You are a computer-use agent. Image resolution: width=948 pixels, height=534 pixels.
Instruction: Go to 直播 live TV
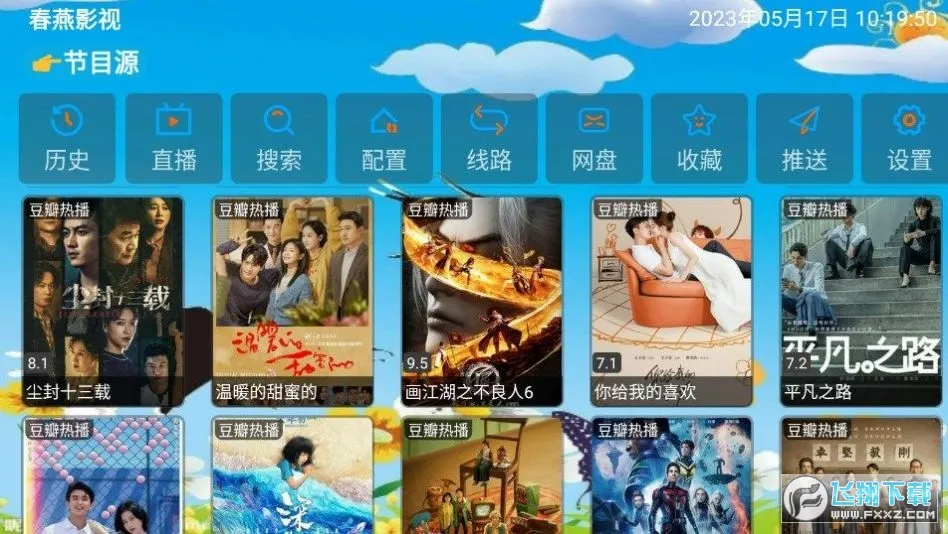[x=173, y=139]
